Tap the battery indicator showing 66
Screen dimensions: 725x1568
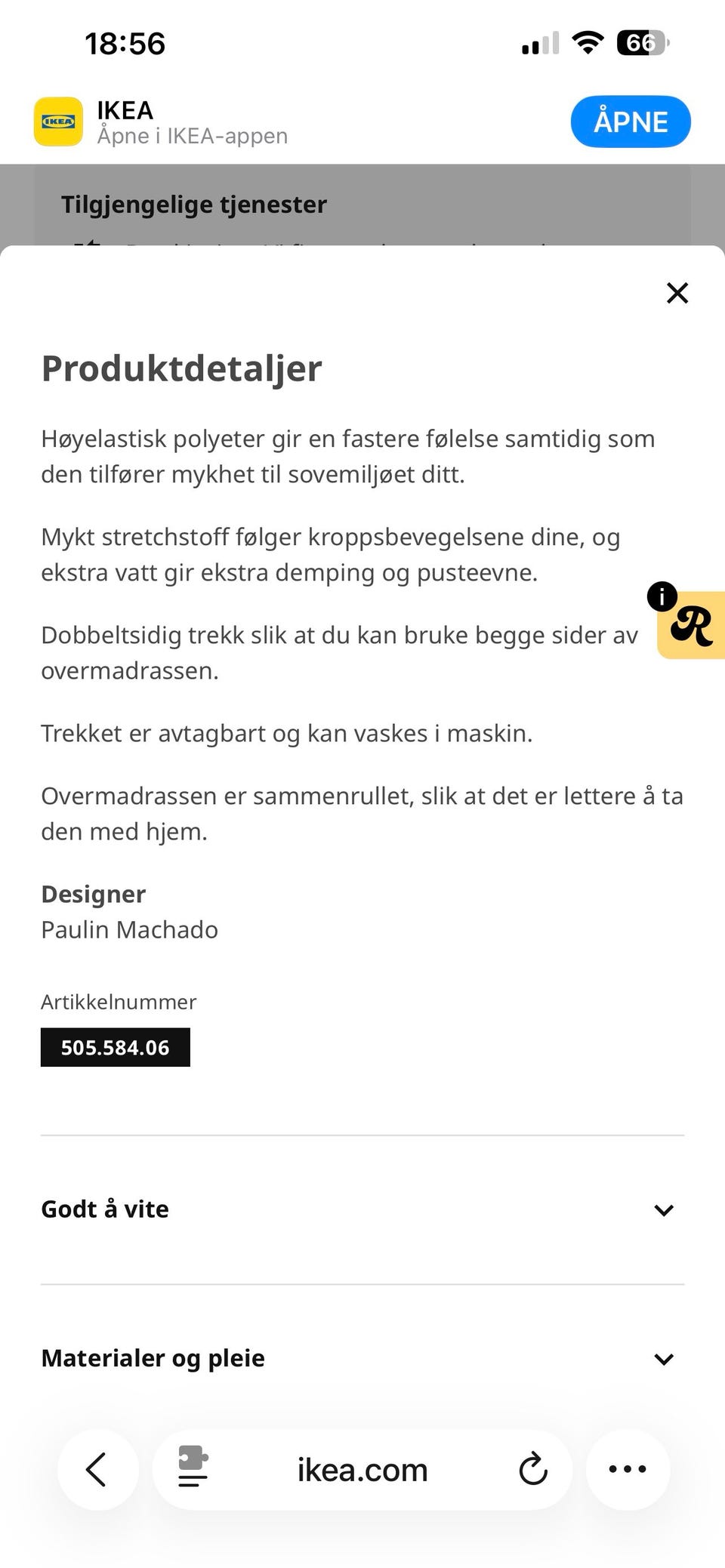pos(643,43)
